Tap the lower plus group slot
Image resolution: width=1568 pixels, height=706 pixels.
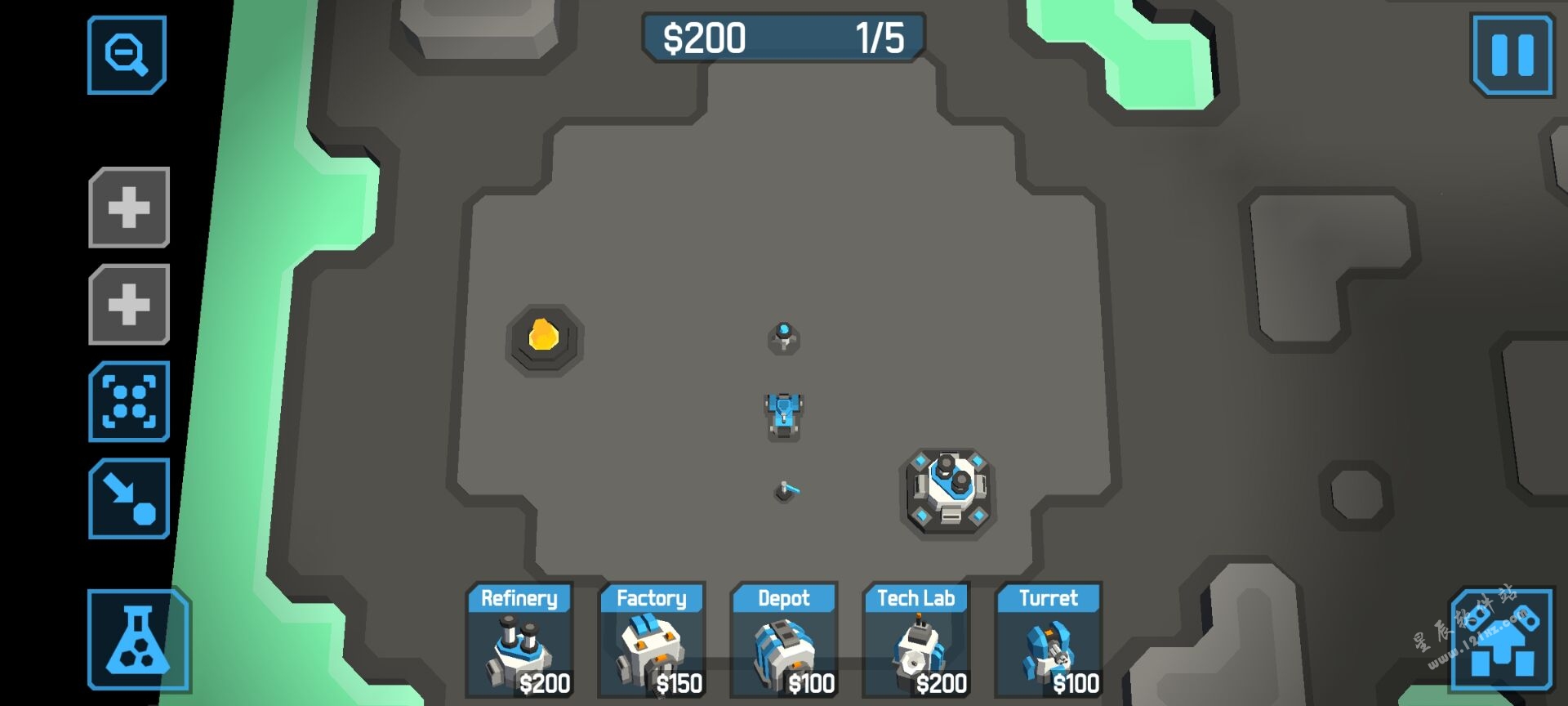coord(129,305)
